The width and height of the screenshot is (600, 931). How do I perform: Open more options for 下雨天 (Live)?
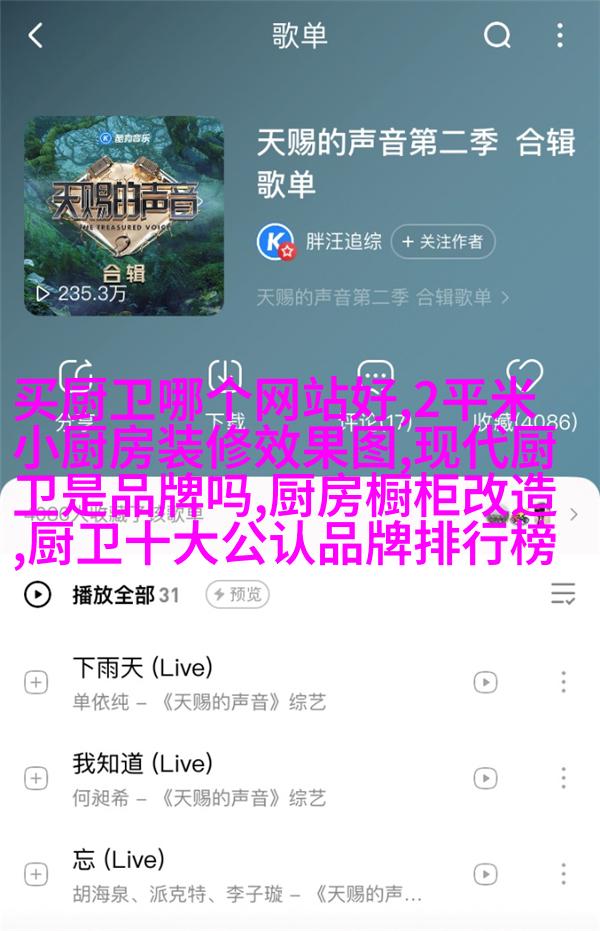click(x=563, y=683)
